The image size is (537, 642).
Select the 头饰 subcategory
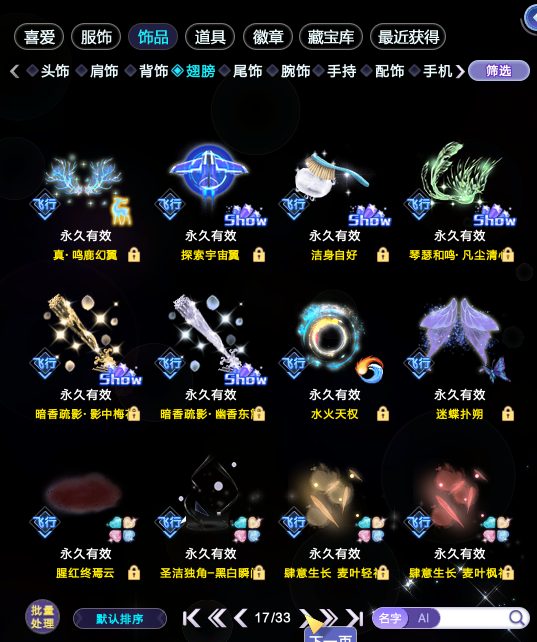coord(48,71)
